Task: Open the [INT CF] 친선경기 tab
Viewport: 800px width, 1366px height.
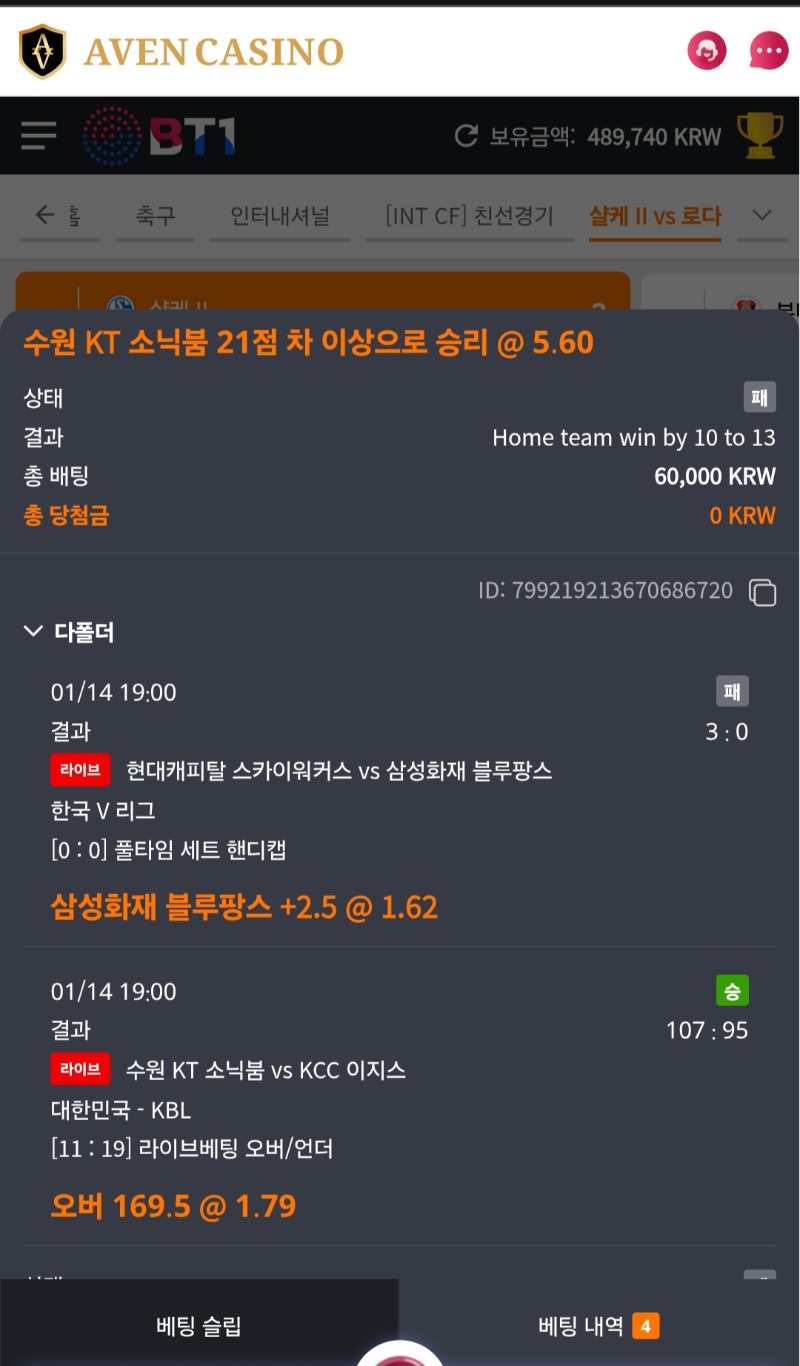Action: pyautogui.click(x=468, y=215)
